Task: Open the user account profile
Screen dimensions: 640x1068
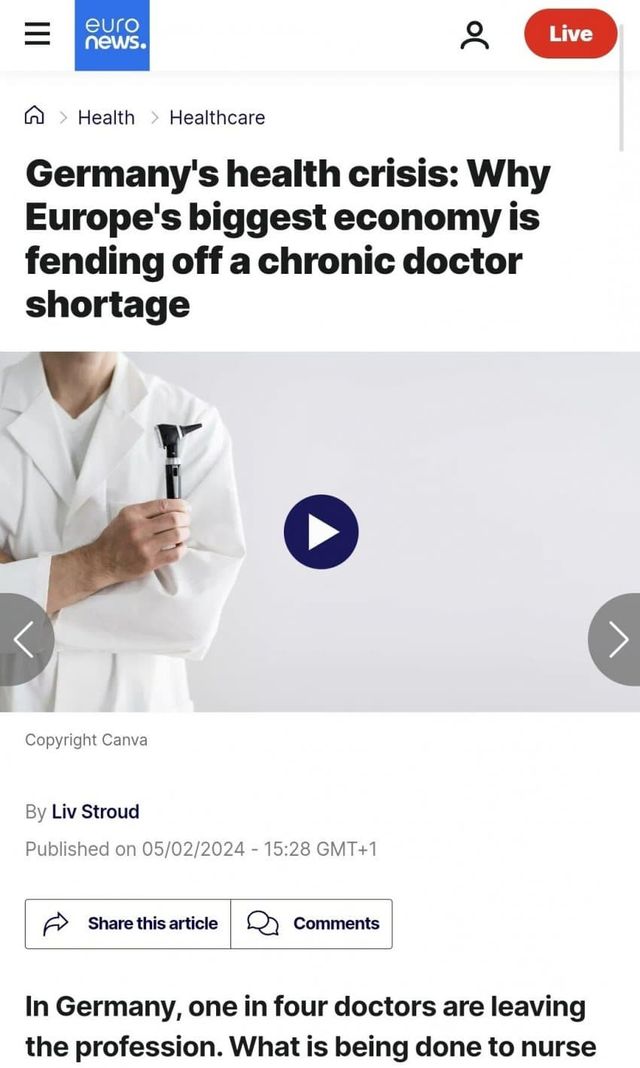Action: (475, 35)
